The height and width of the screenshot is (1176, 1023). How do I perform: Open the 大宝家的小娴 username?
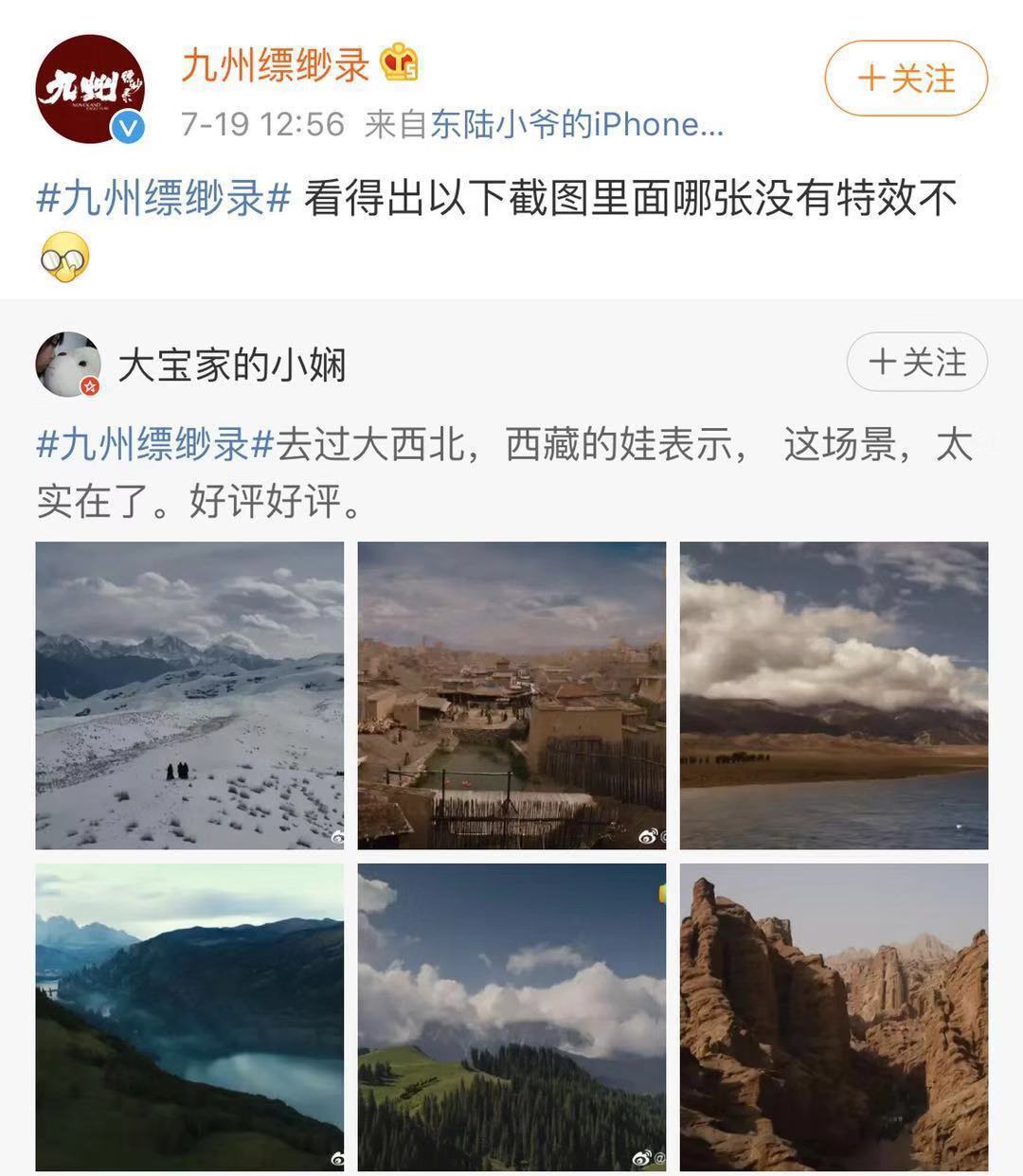click(x=232, y=365)
